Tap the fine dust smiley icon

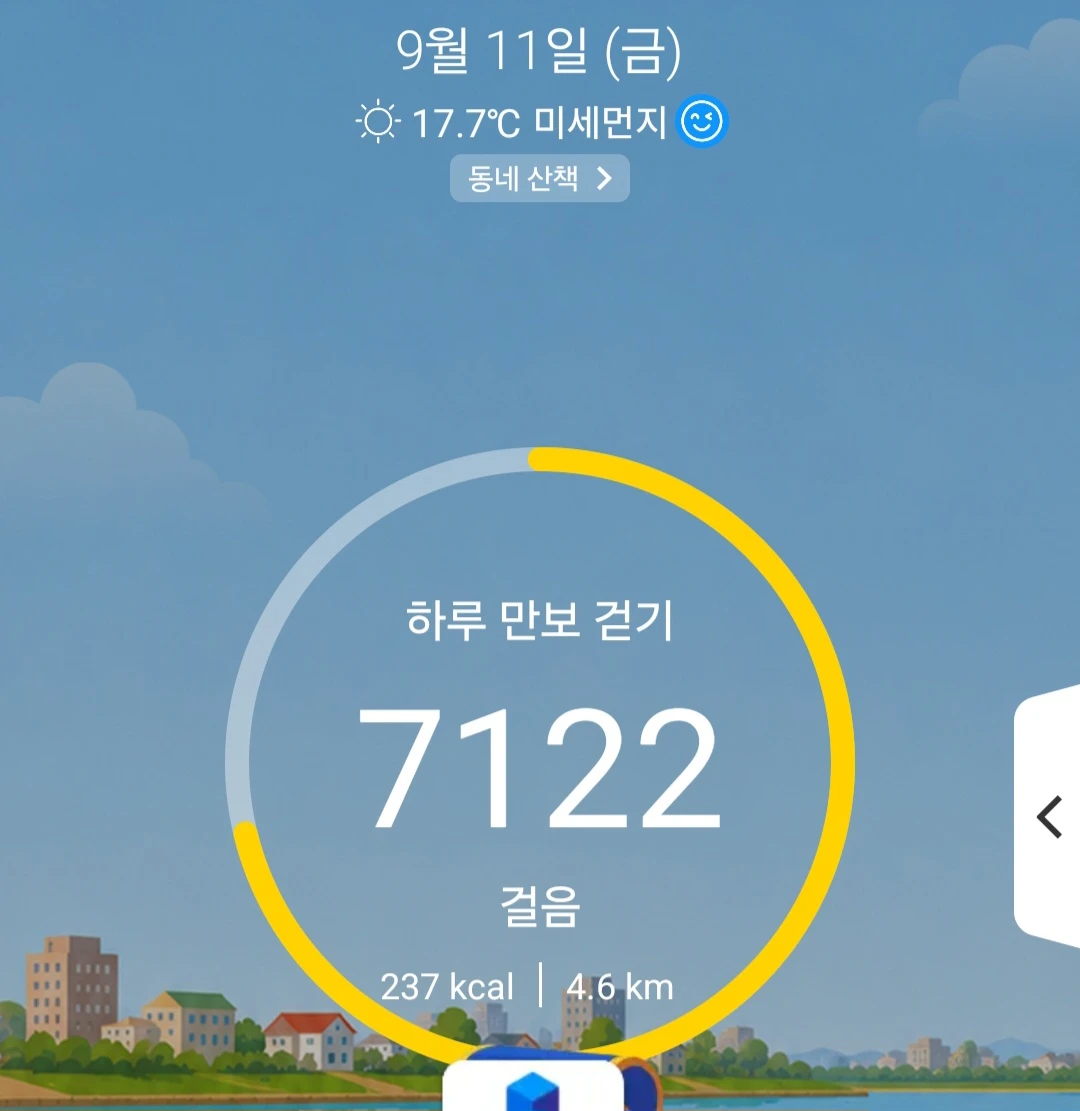point(701,121)
